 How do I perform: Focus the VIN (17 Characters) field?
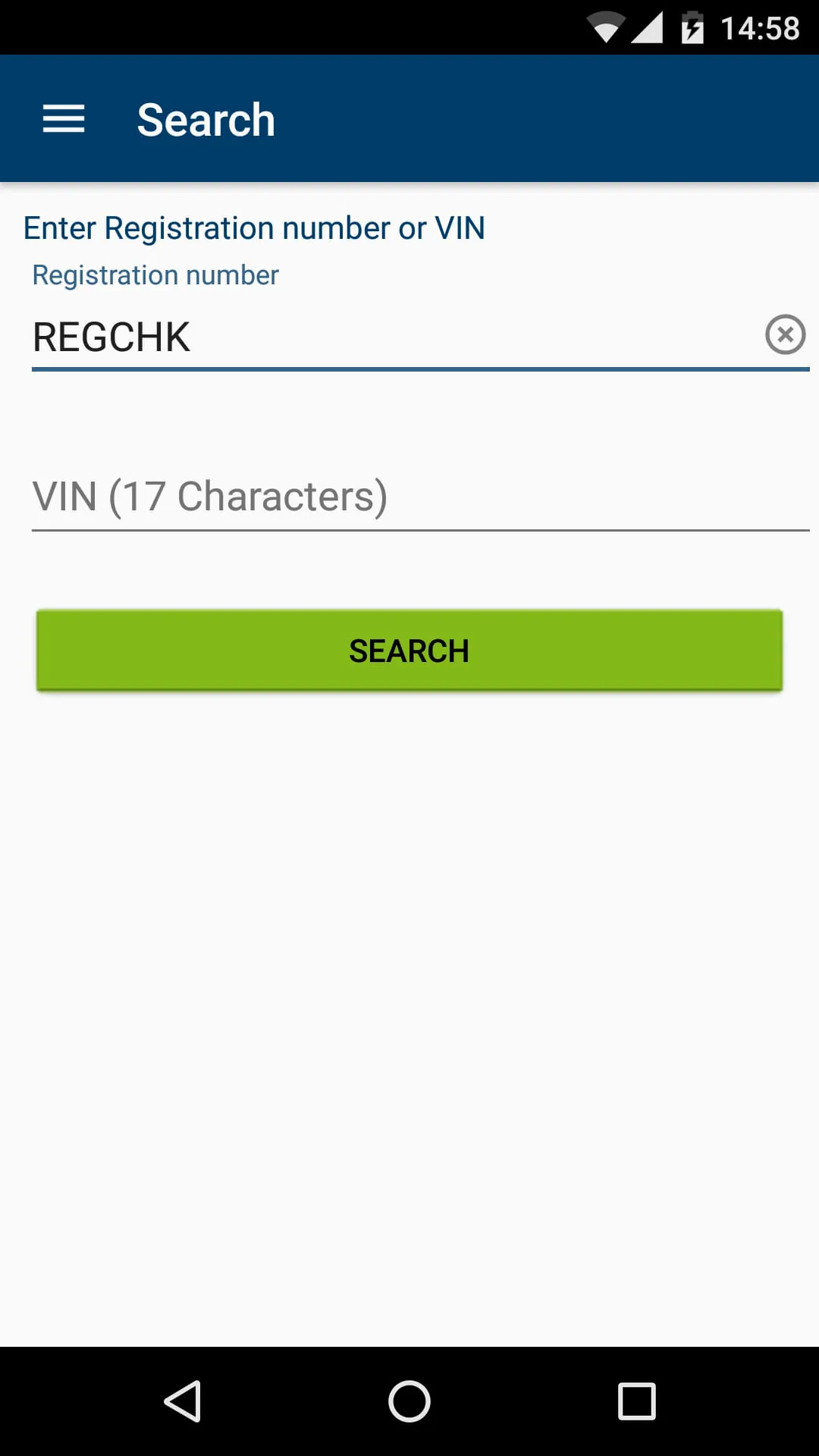[420, 497]
